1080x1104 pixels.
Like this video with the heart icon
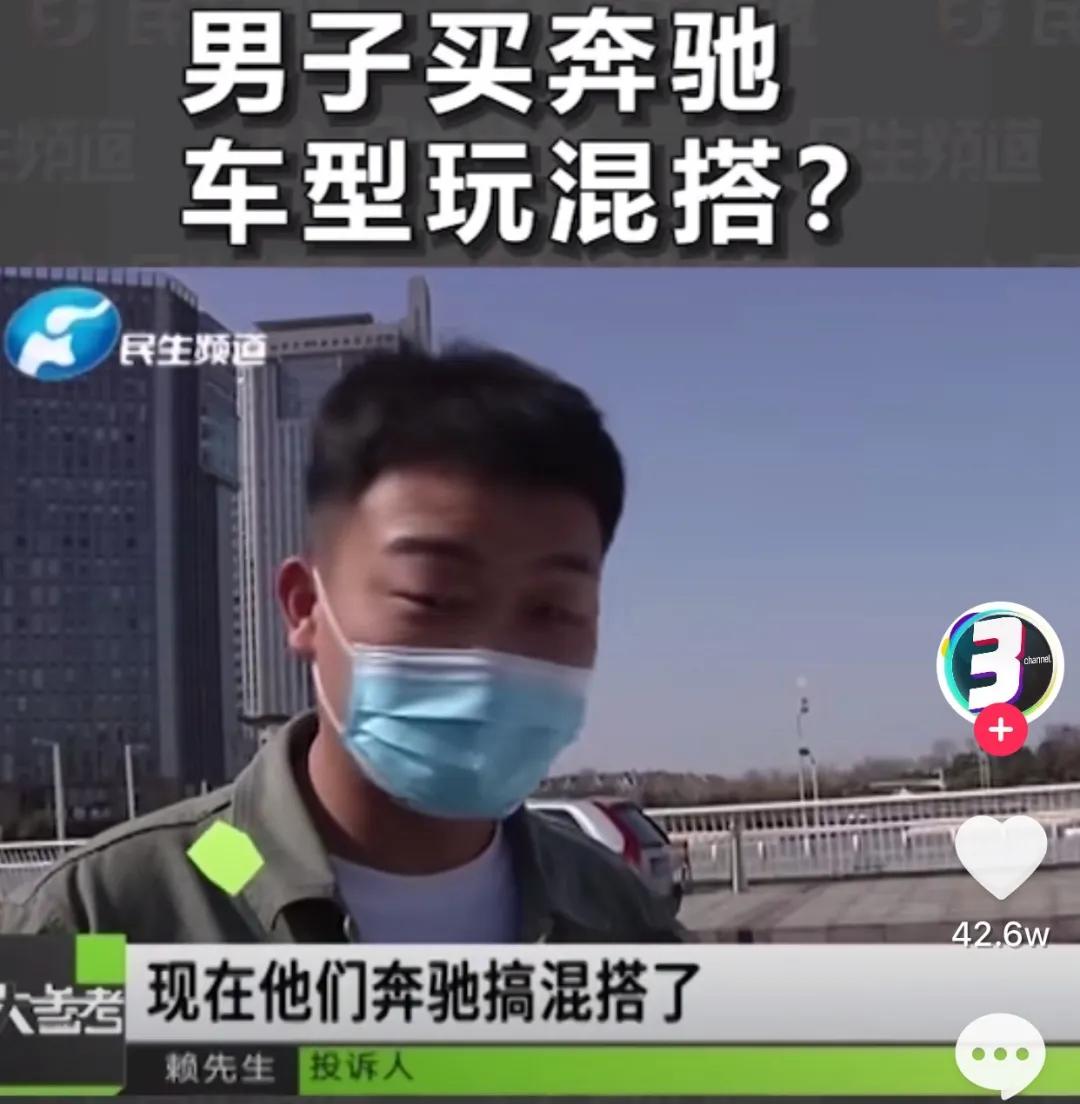(1000, 859)
